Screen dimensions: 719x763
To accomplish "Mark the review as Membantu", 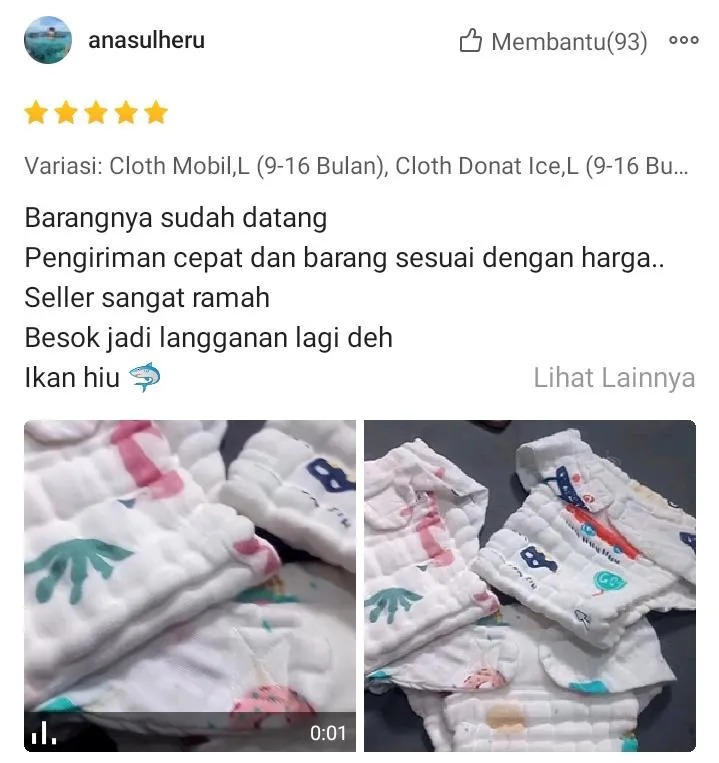I will (552, 42).
